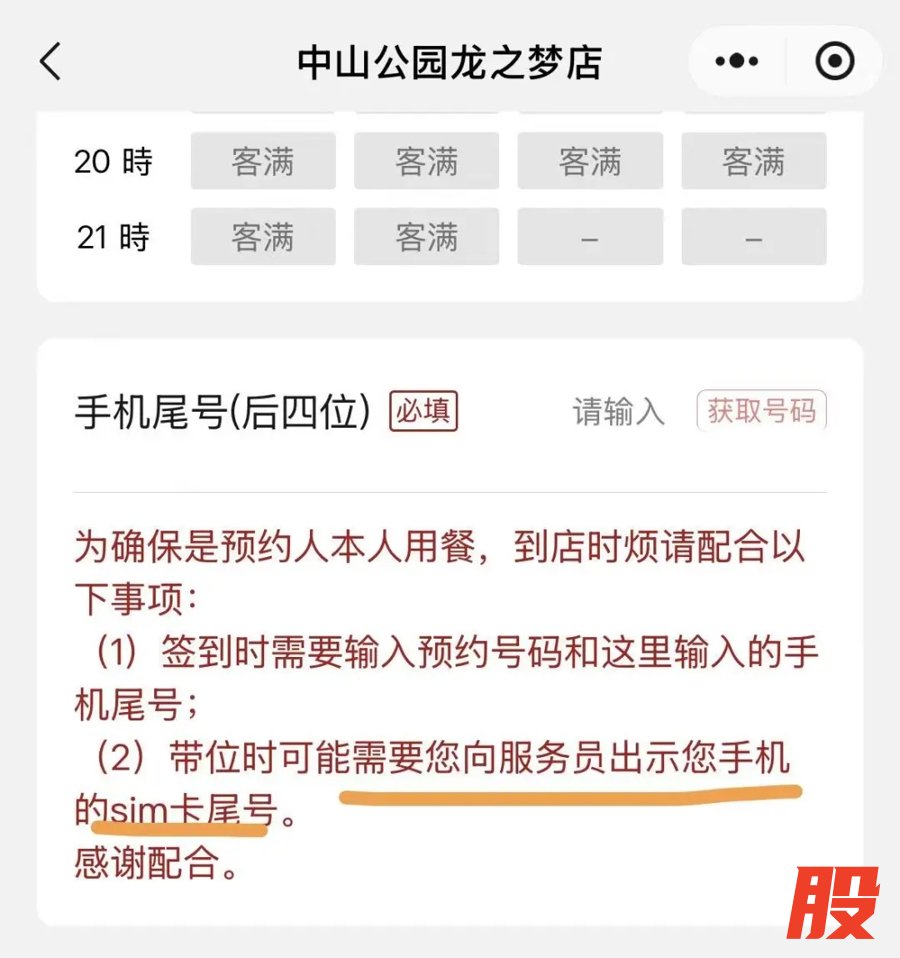Close the mini program
The image size is (900, 958).
[x=834, y=62]
